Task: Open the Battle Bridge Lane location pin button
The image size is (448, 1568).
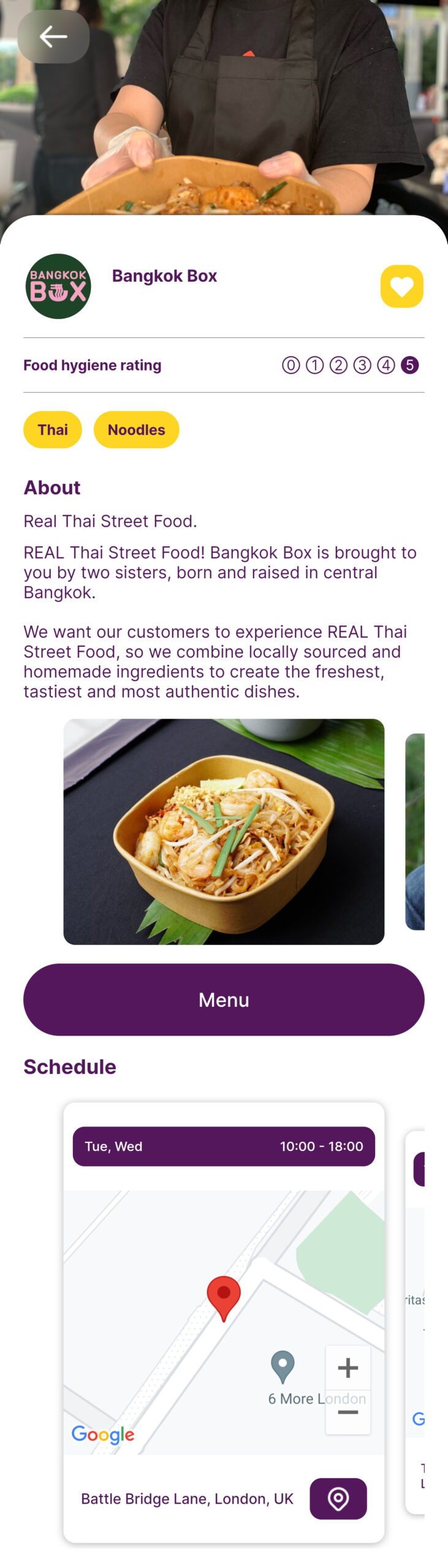Action: tap(338, 1498)
